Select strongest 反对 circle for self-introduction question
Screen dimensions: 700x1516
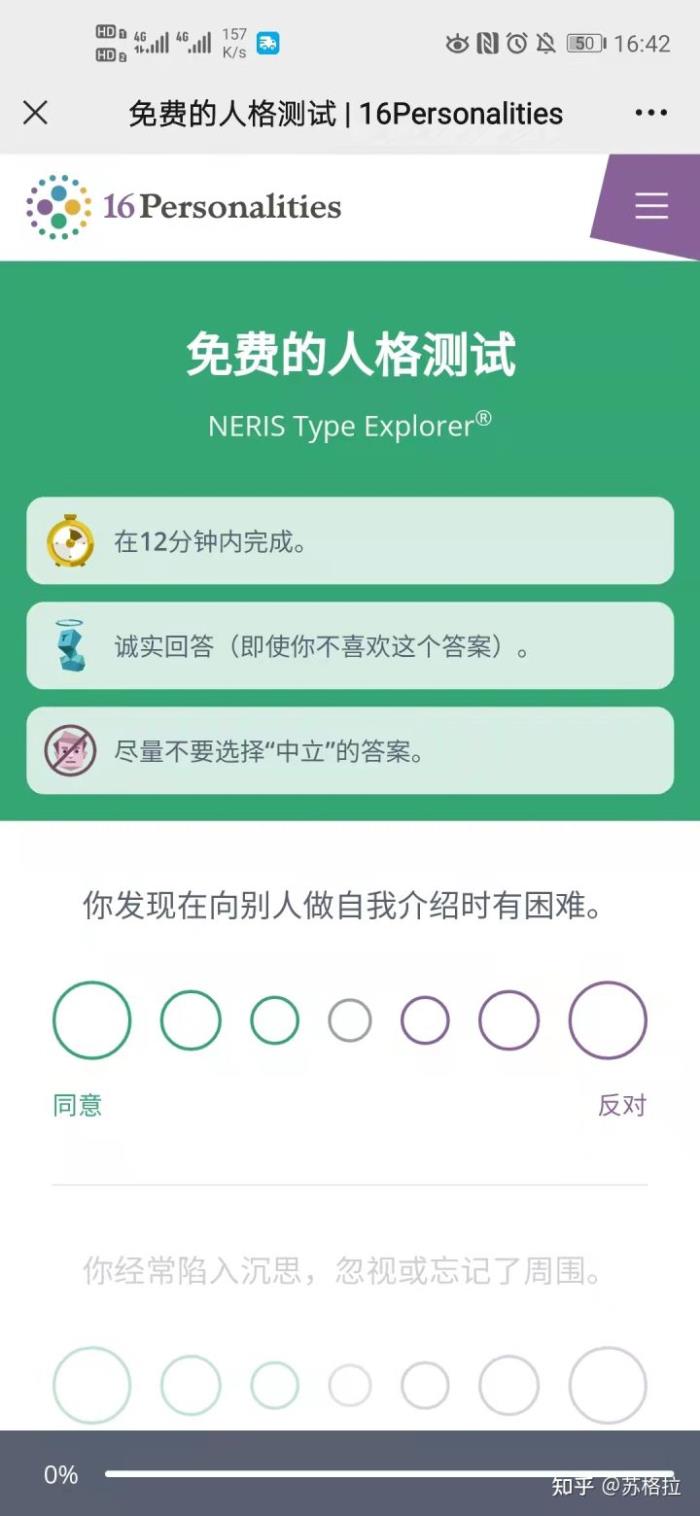(608, 1020)
